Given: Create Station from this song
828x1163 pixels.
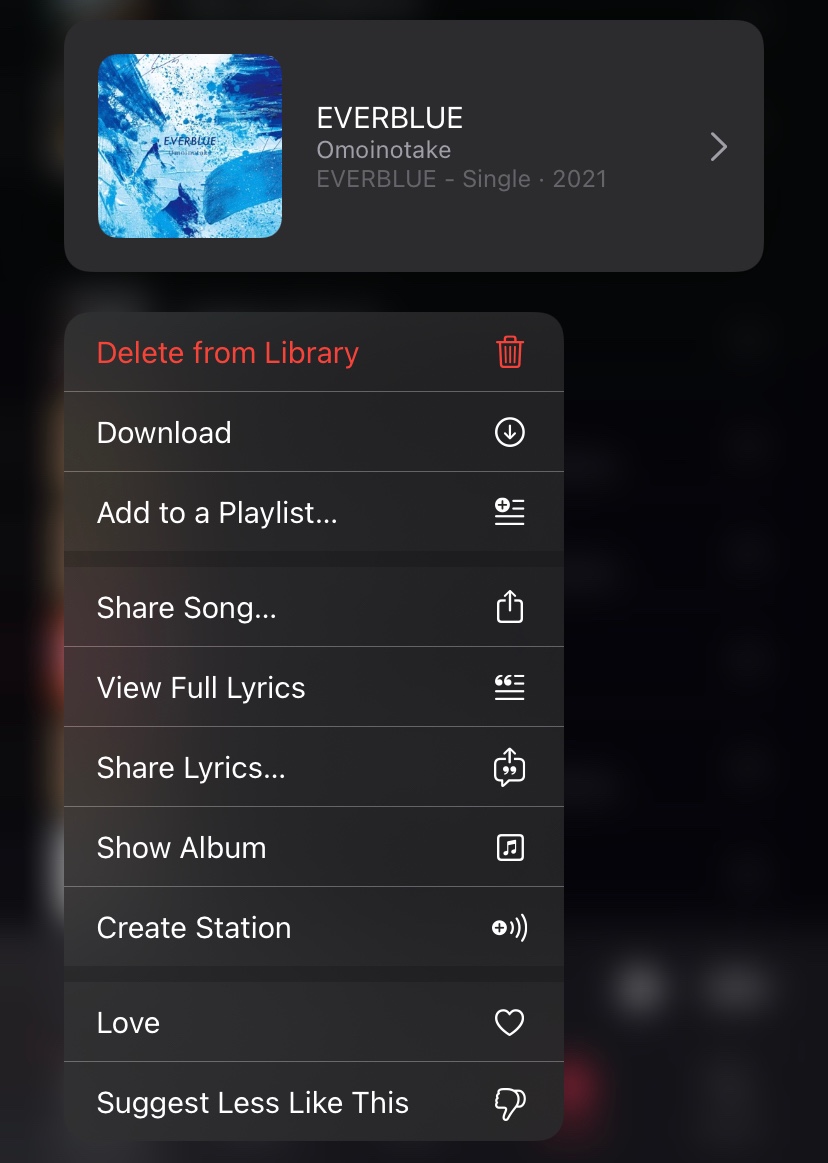Looking at the screenshot, I should (313, 928).
